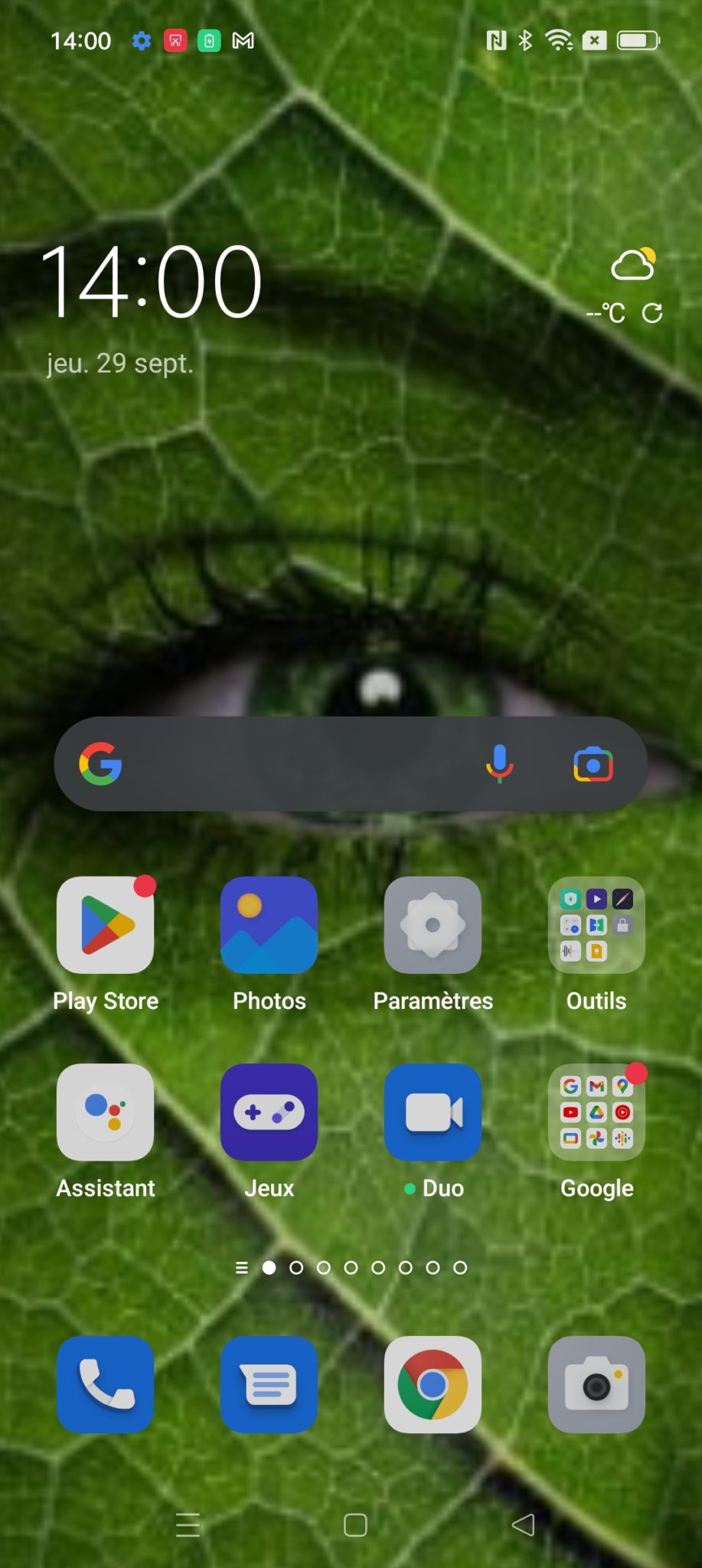Go back using the navigation bar
The height and width of the screenshot is (1568, 702).
(x=524, y=1524)
